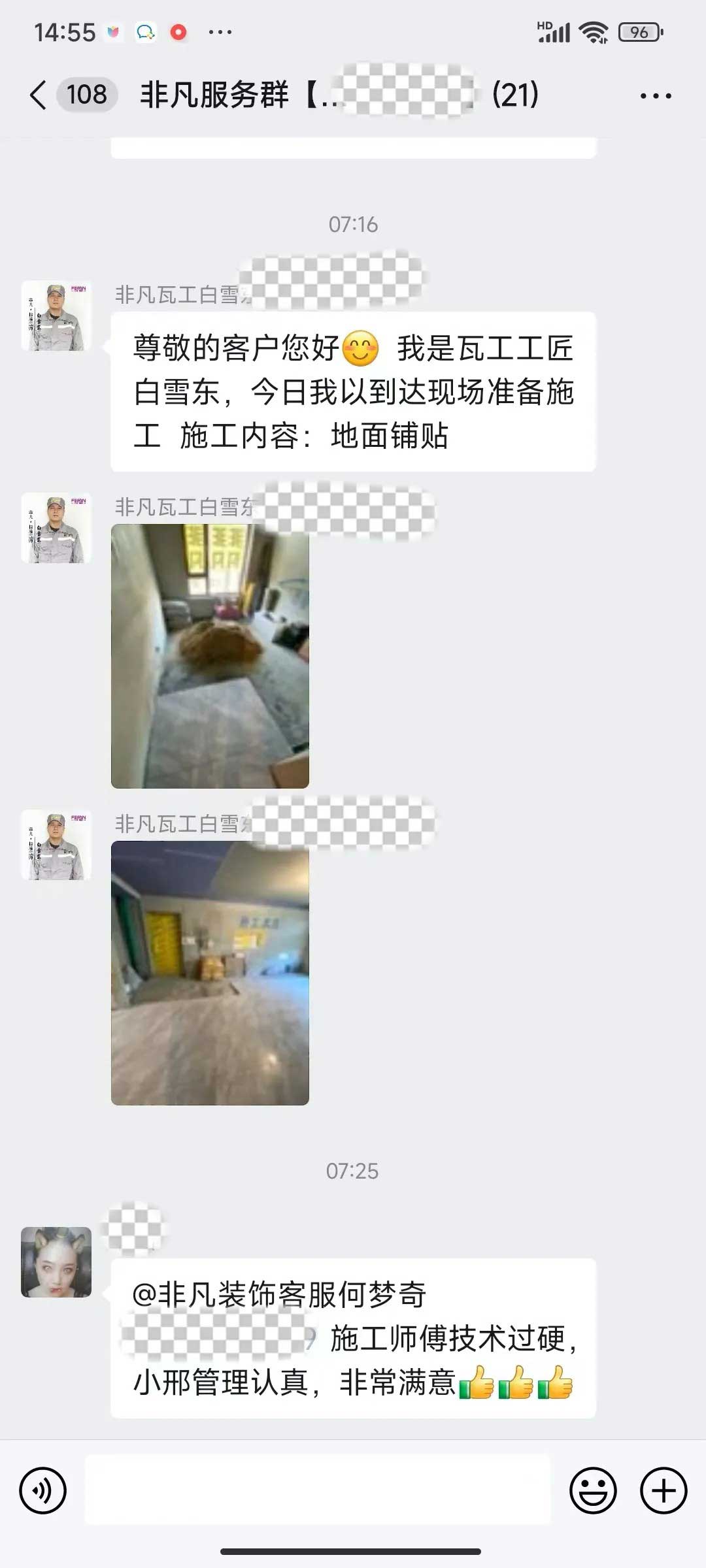
Task: View the photo of the finished floor tiles
Action: (x=210, y=973)
